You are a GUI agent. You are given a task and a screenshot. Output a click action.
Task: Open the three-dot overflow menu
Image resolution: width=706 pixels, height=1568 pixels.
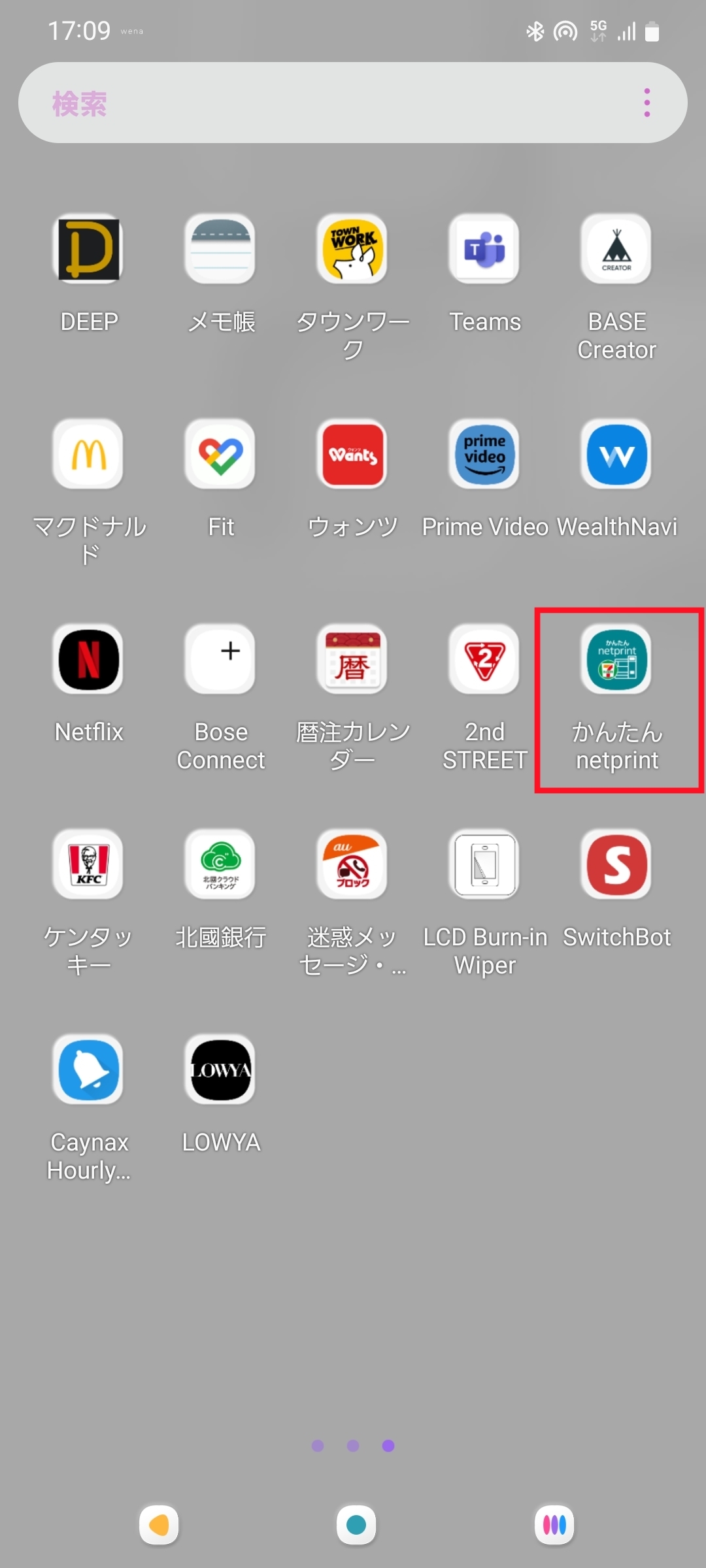647,103
